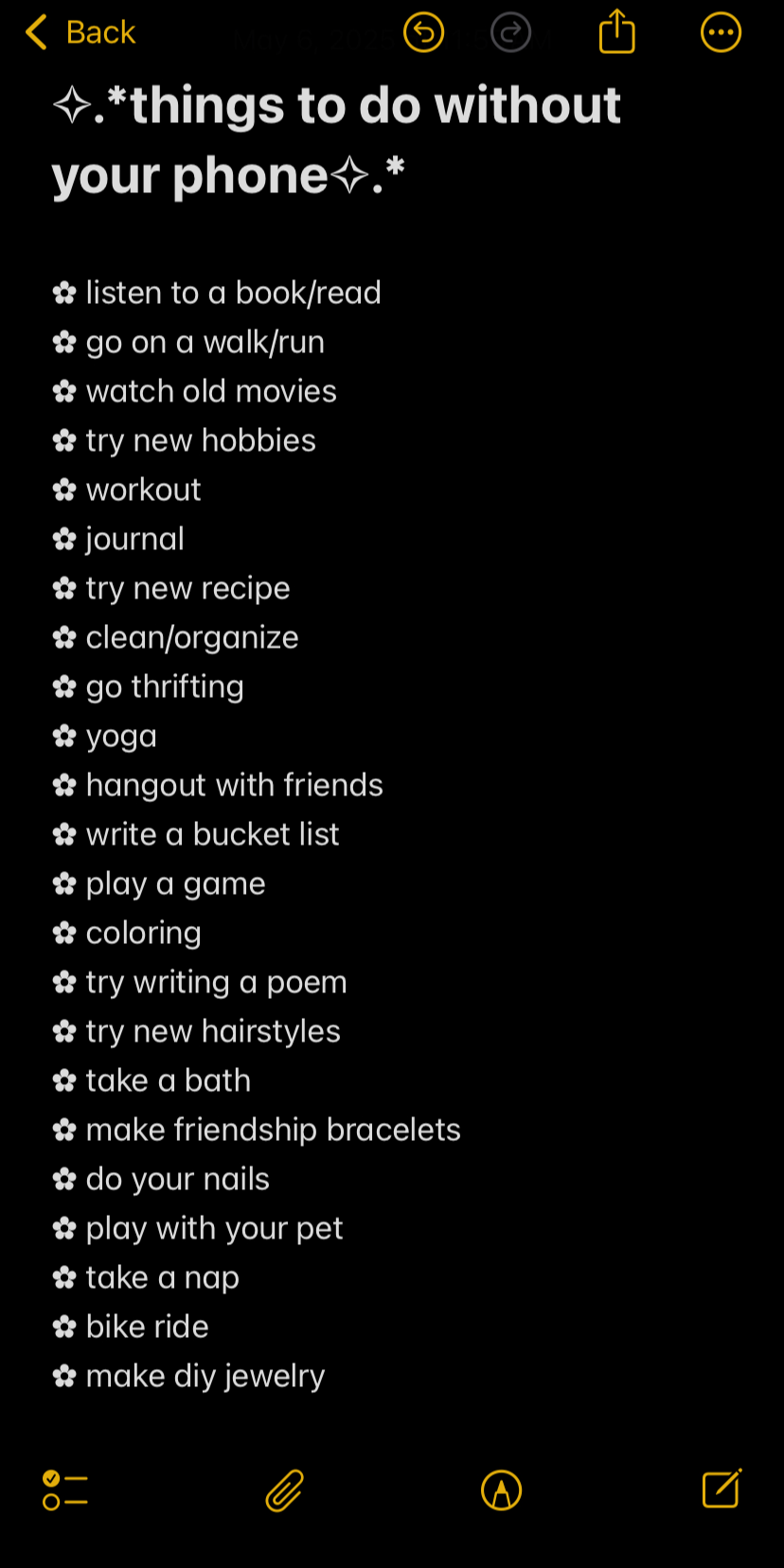Select the 'listen to a book/read' list item
The height and width of the screenshot is (1568, 784).
pos(233,293)
